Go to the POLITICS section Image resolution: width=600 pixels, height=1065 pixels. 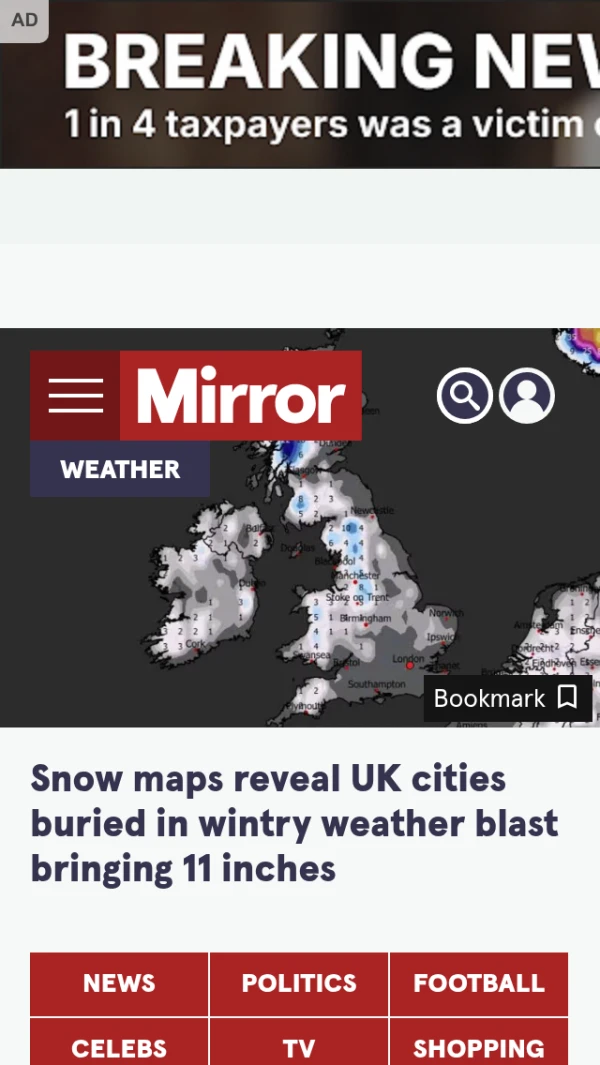[299, 983]
